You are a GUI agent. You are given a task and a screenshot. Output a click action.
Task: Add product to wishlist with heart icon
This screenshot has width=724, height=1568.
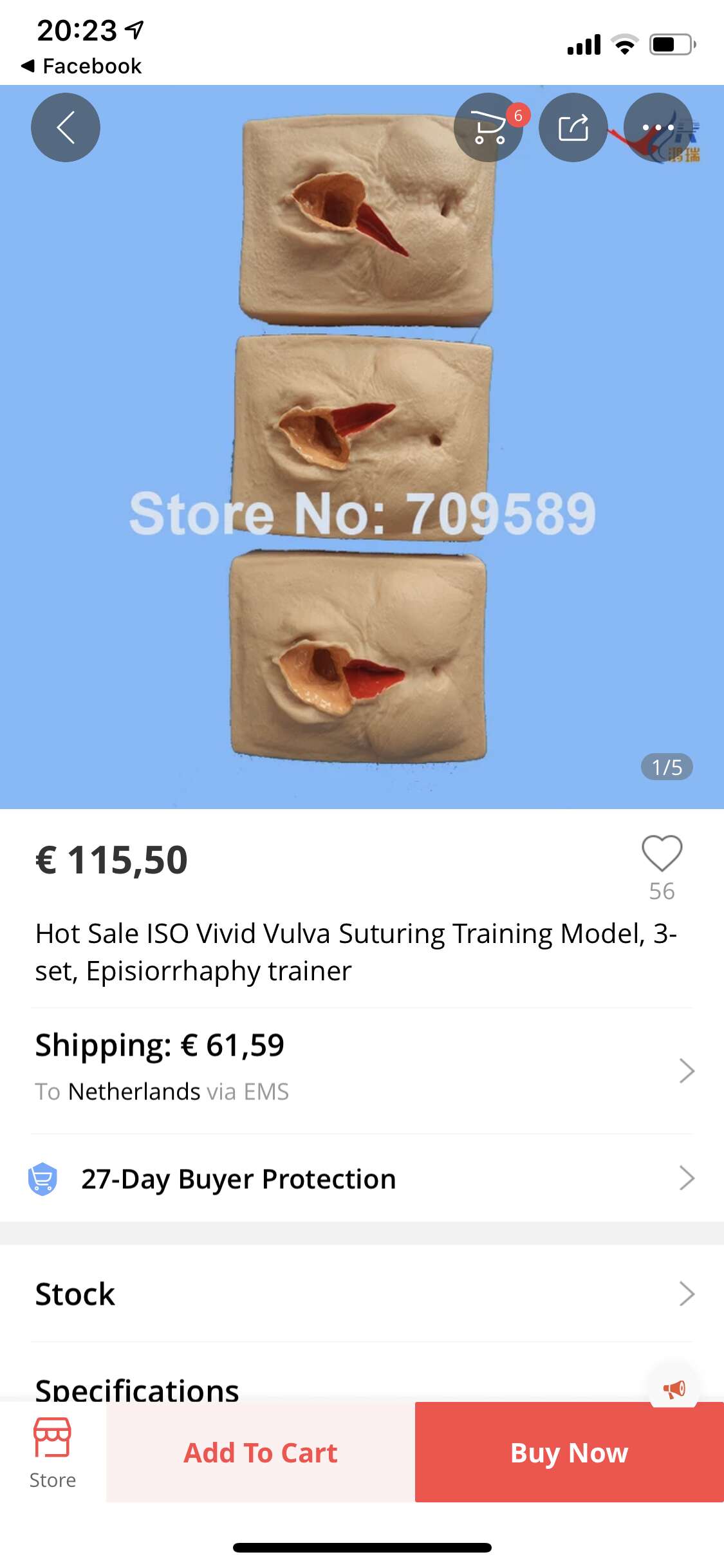[662, 854]
